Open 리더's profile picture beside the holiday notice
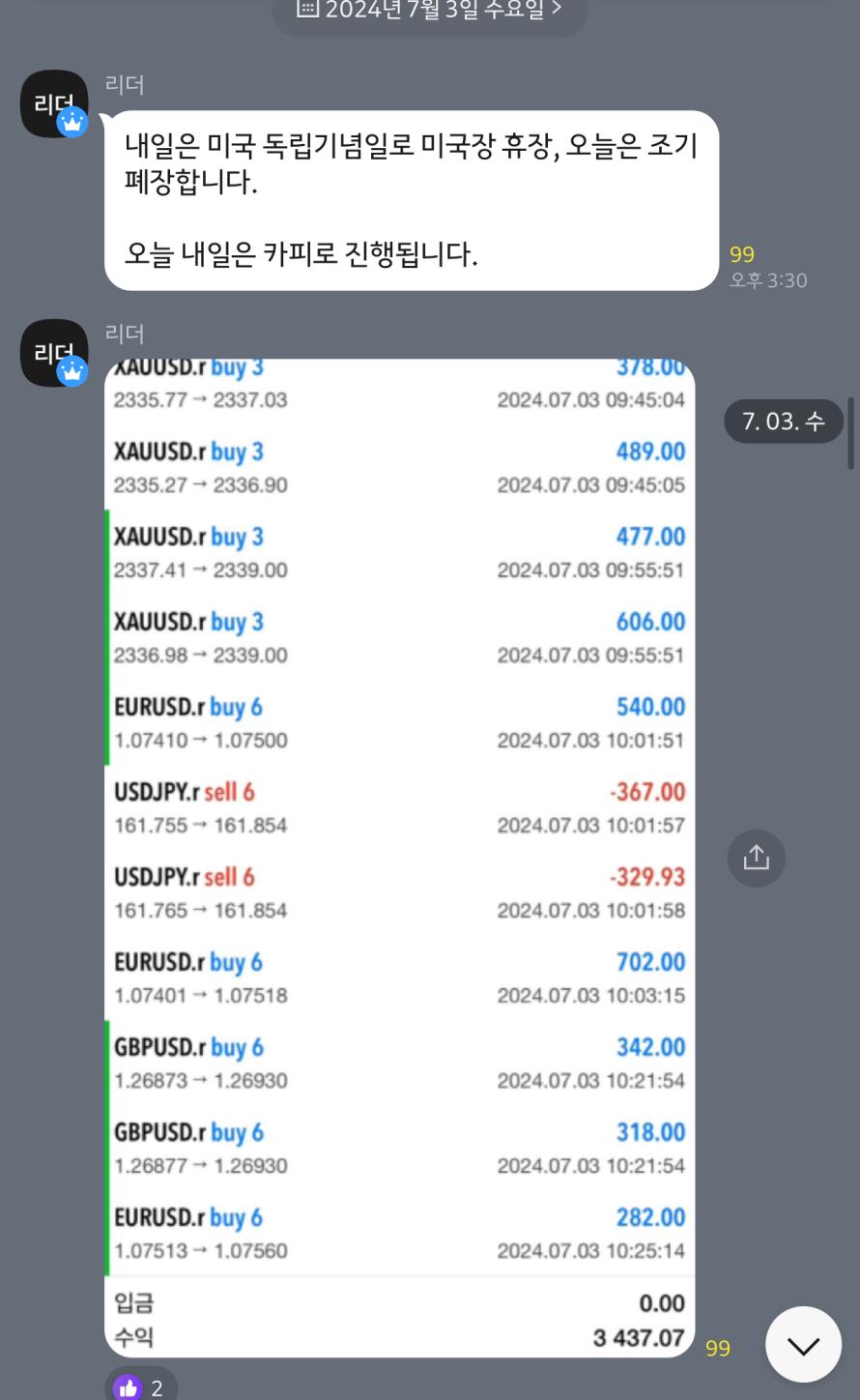The height and width of the screenshot is (1400, 860). (54, 103)
